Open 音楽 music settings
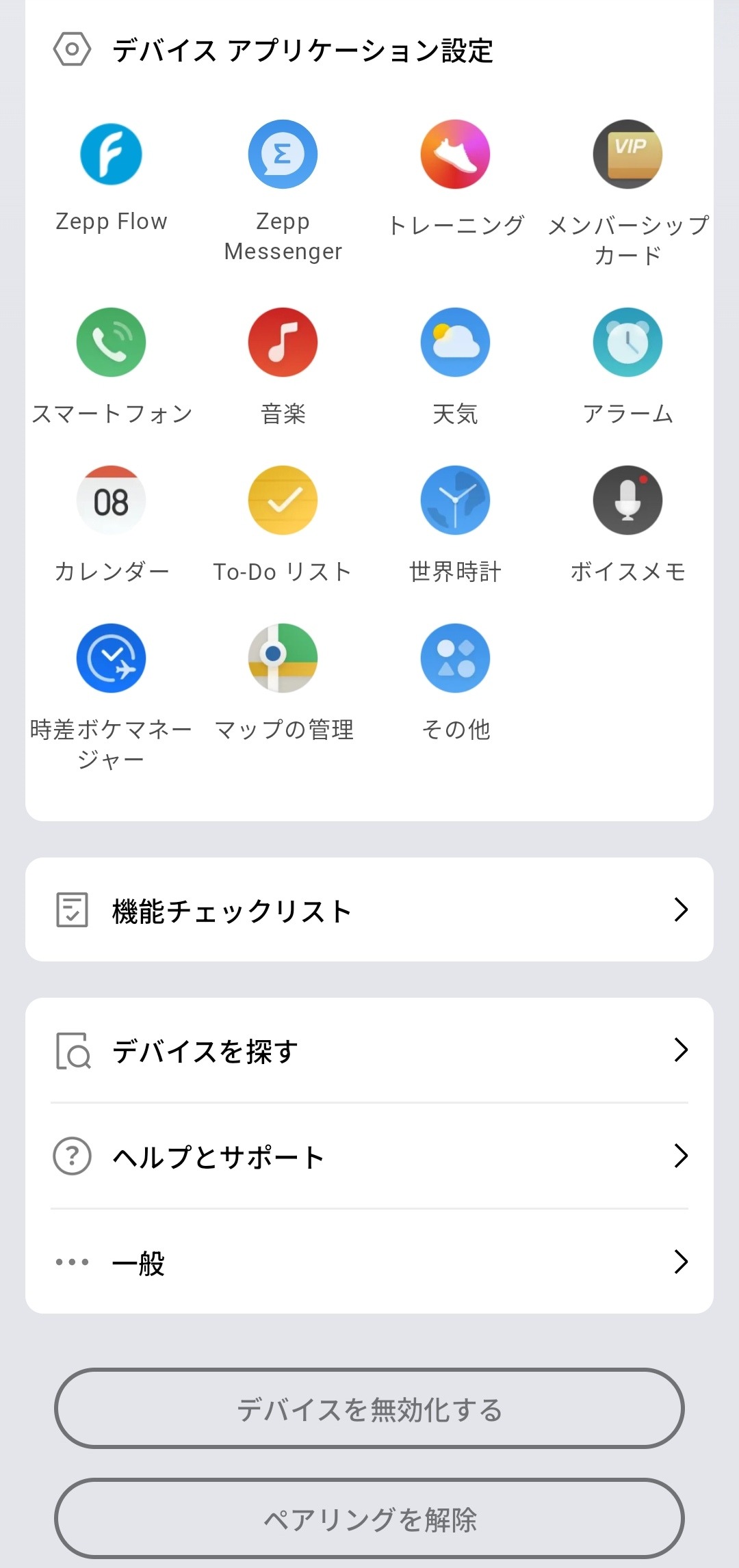The height and width of the screenshot is (1568, 739). (x=283, y=342)
